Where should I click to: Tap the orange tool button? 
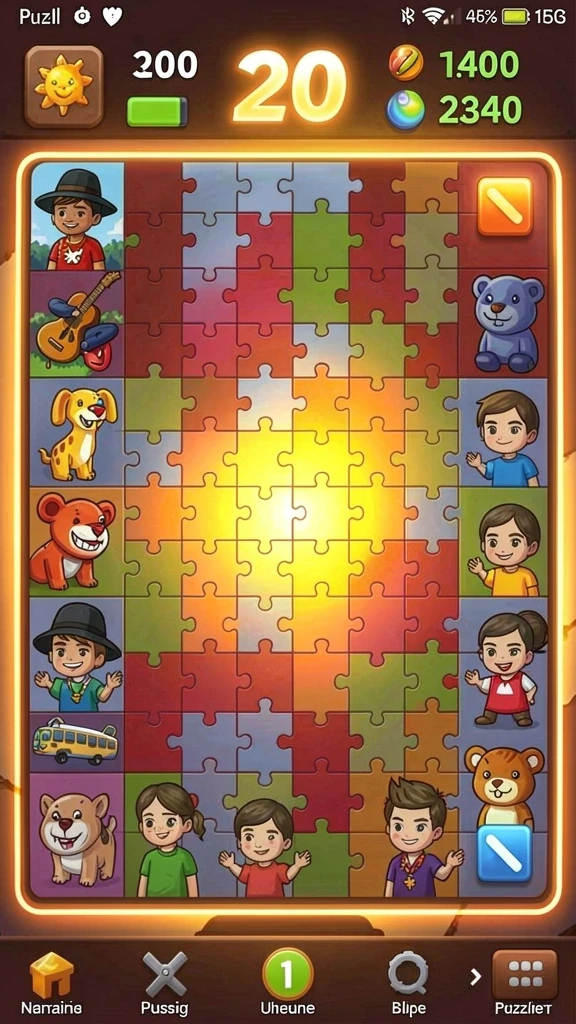pyautogui.click(x=504, y=206)
